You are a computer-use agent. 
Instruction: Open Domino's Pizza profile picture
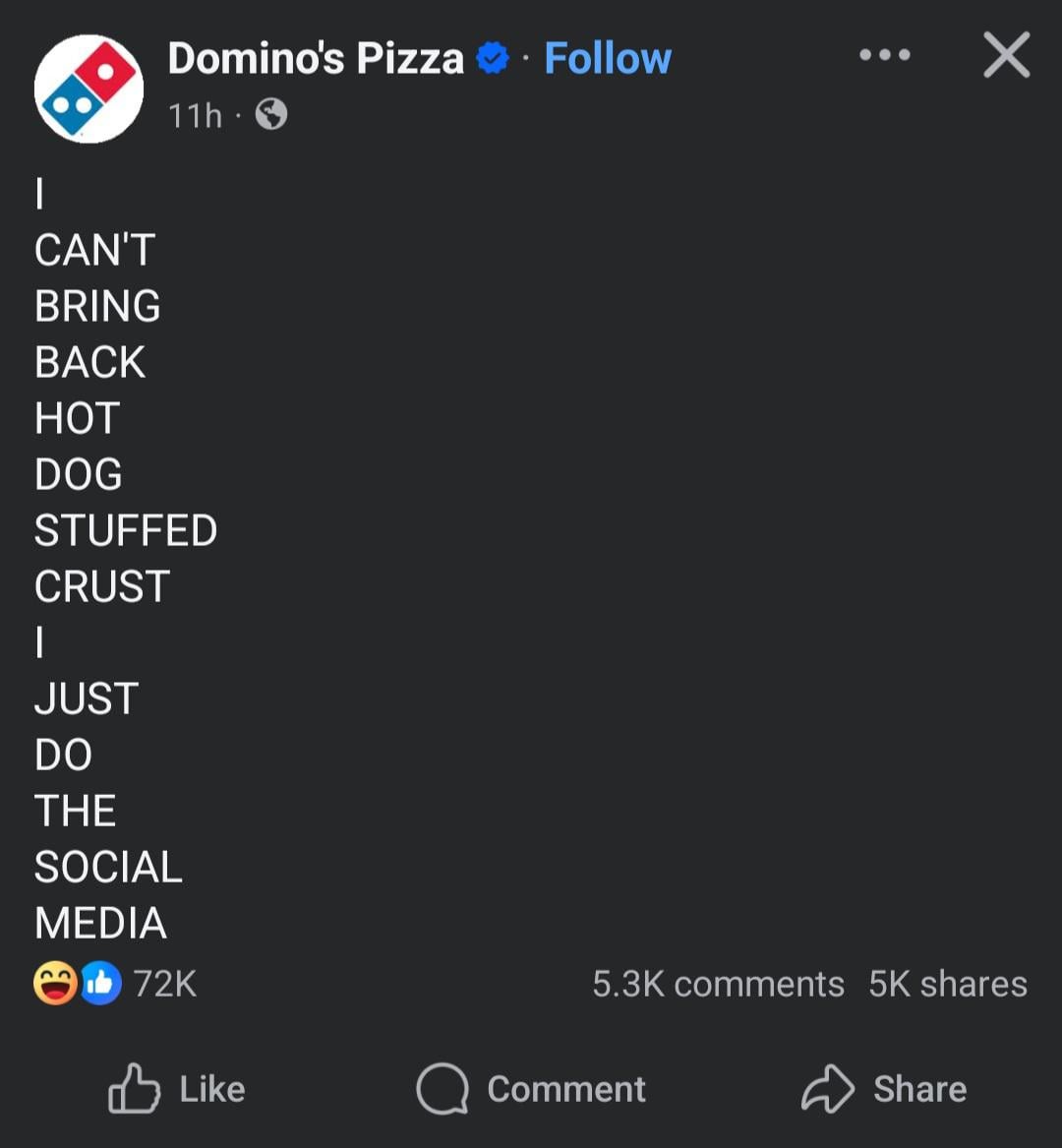[88, 89]
